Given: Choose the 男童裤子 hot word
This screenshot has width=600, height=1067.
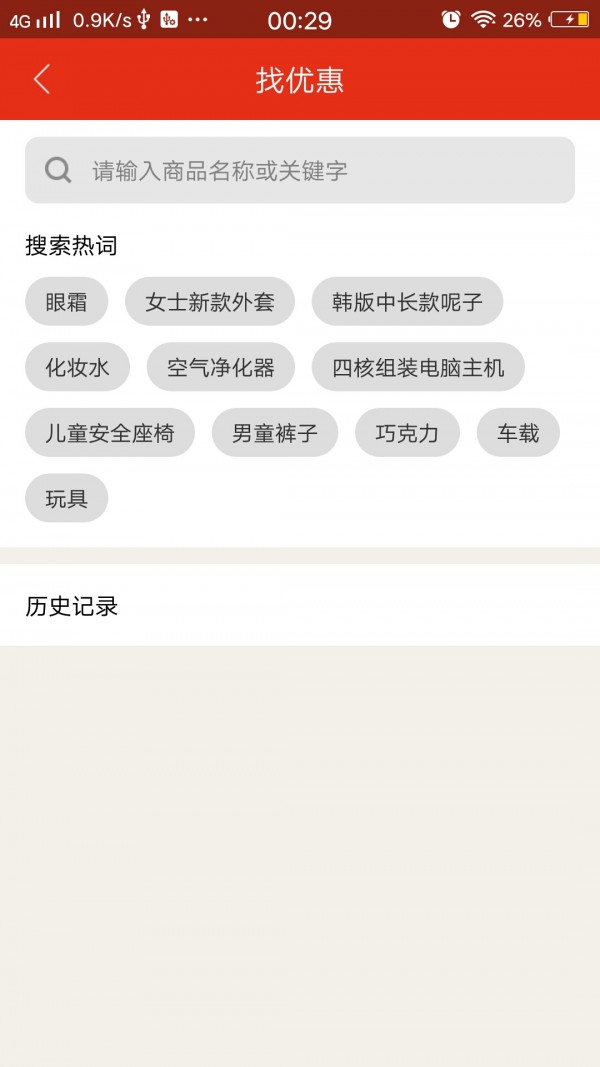Looking at the screenshot, I should 275,433.
